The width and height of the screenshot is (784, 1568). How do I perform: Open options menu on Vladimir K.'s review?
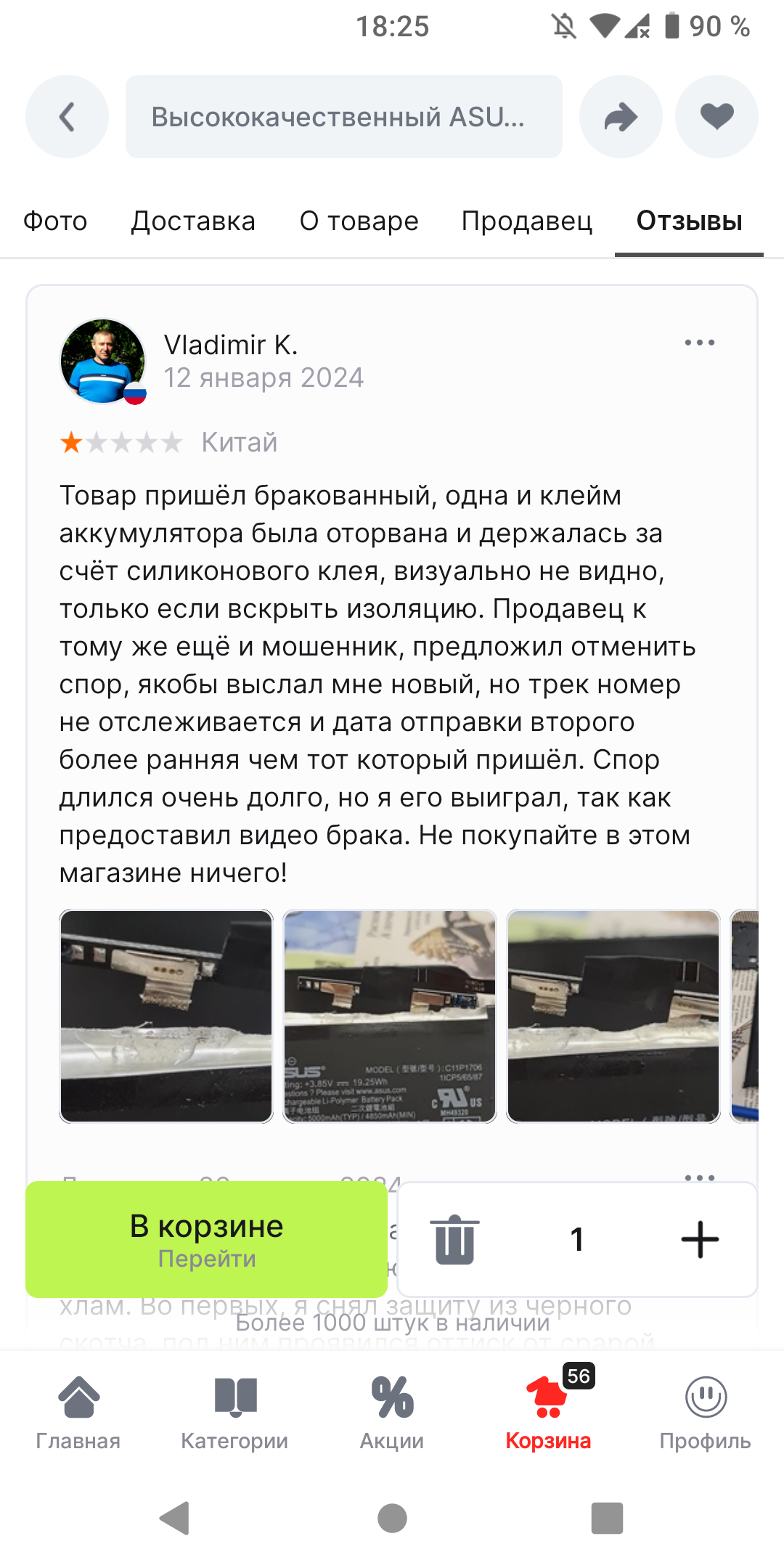tap(700, 343)
